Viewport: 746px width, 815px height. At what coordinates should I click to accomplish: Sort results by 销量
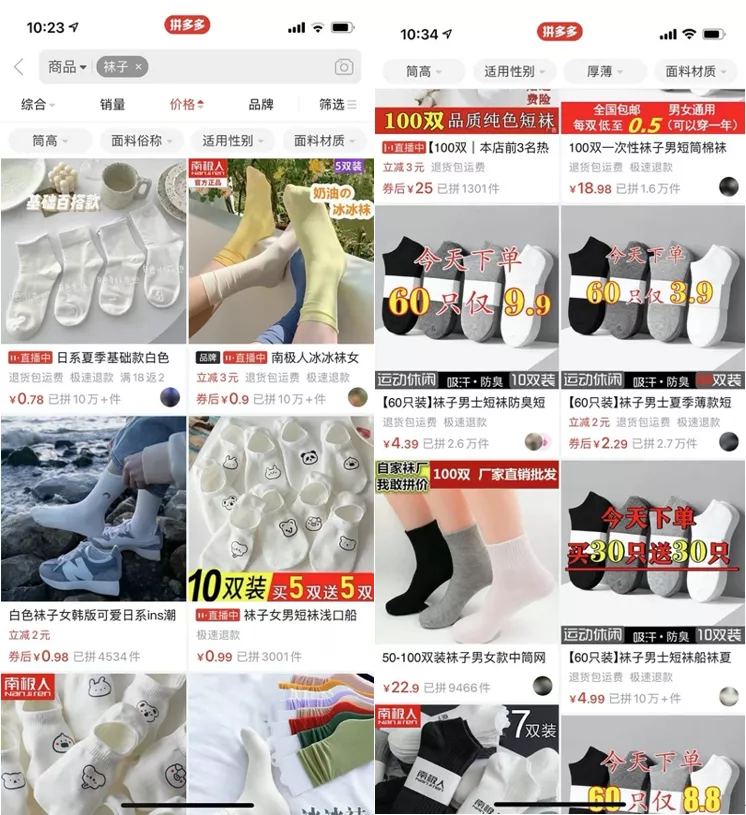[x=112, y=104]
